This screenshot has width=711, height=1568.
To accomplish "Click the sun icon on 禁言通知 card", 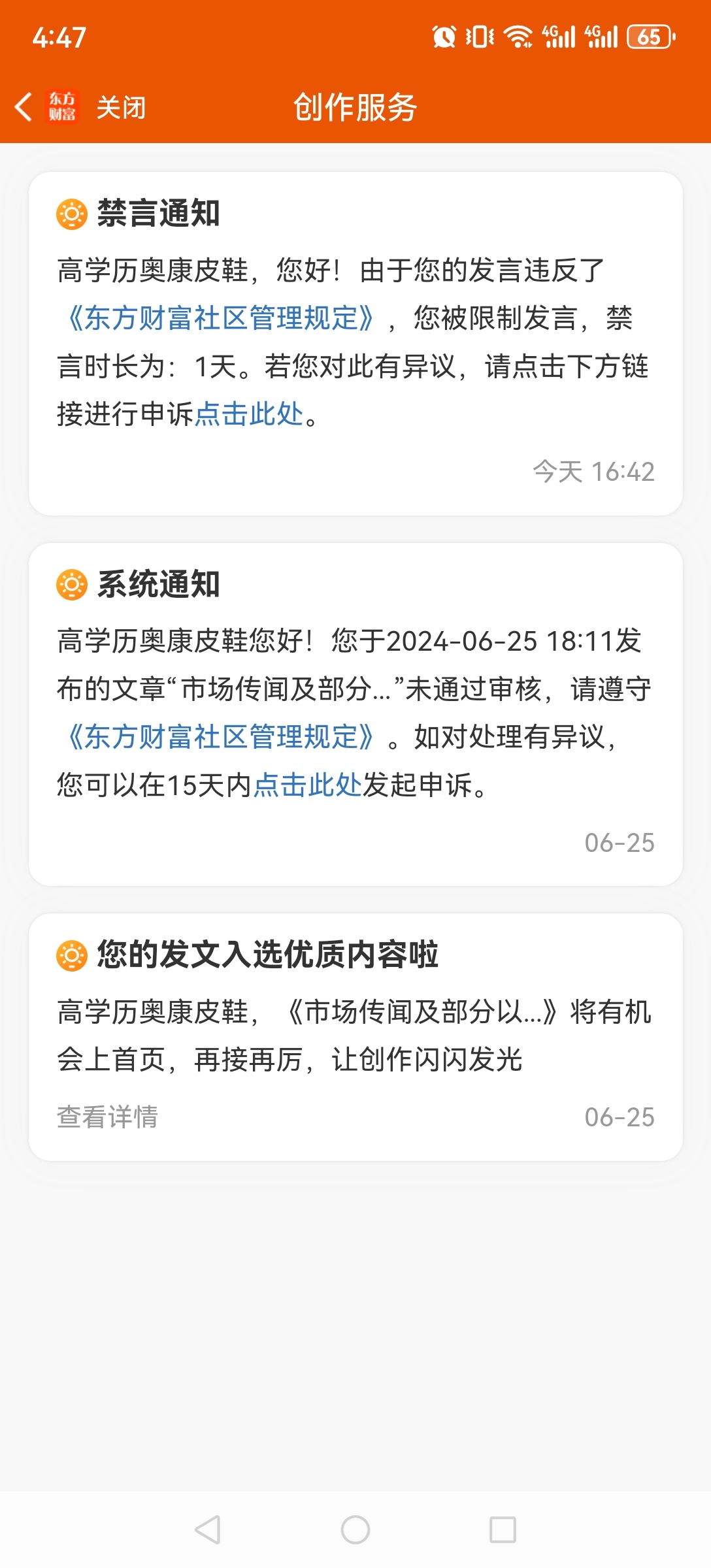I will pos(72,212).
